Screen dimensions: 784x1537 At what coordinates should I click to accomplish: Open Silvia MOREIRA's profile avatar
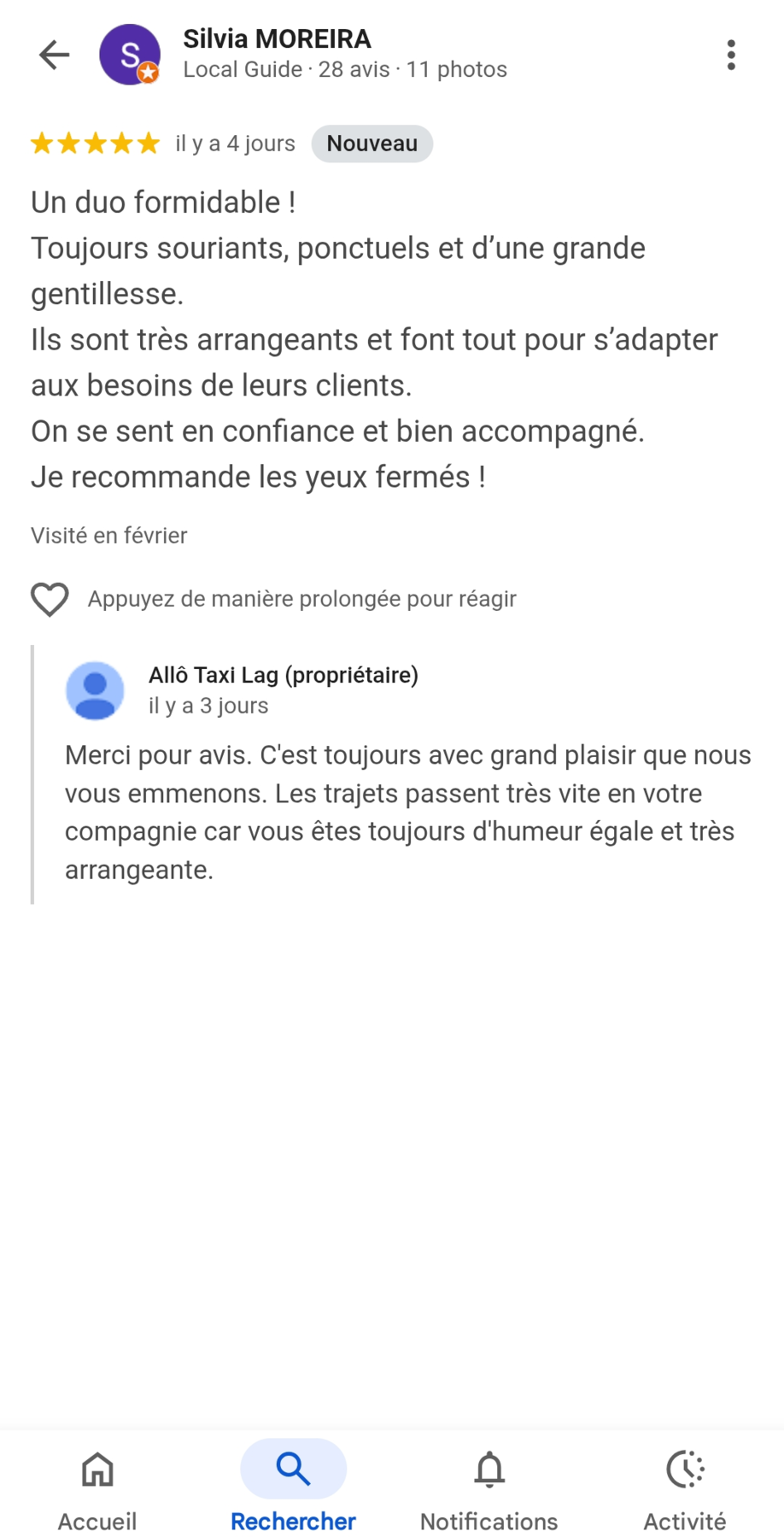click(130, 55)
